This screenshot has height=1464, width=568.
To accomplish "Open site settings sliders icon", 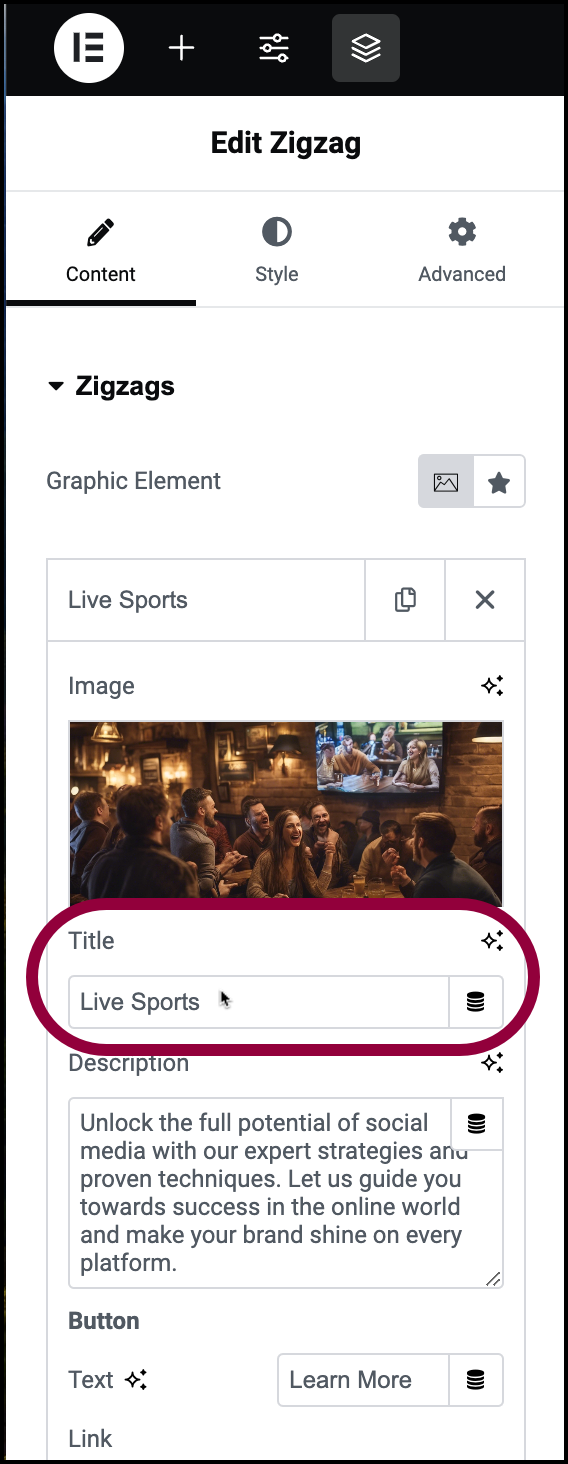I will (273, 48).
